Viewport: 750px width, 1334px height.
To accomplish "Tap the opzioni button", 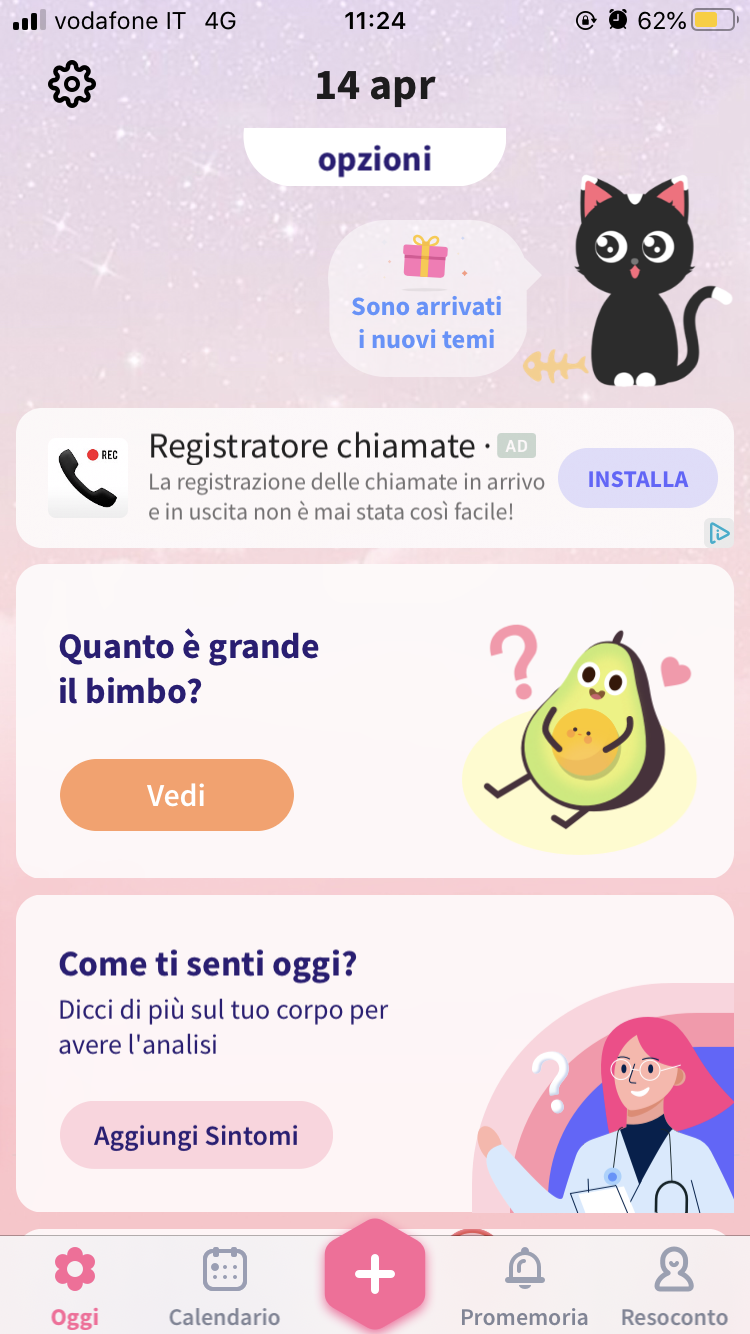I will click(375, 159).
